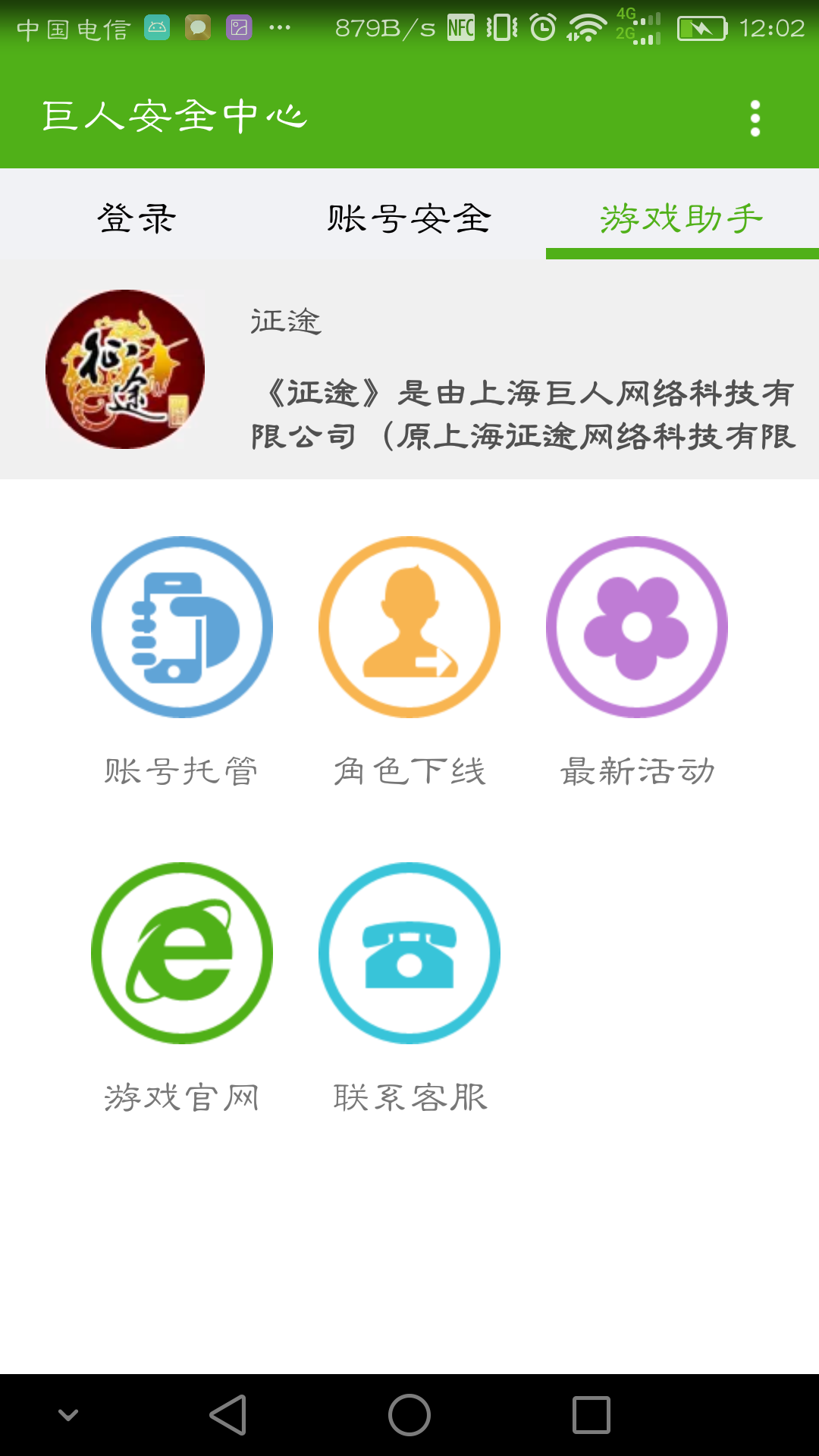Go back with the system back button
The height and width of the screenshot is (1456, 819).
(228, 1415)
